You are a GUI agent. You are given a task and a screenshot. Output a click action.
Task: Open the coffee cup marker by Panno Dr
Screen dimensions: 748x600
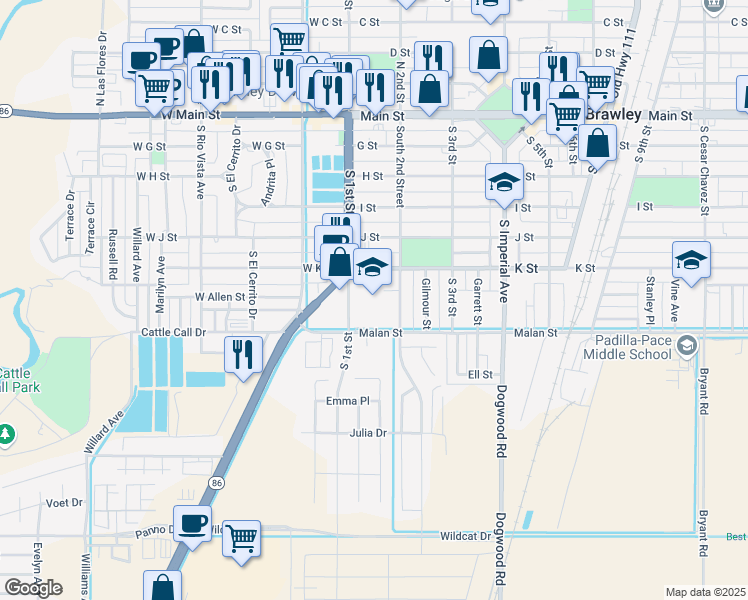[193, 521]
